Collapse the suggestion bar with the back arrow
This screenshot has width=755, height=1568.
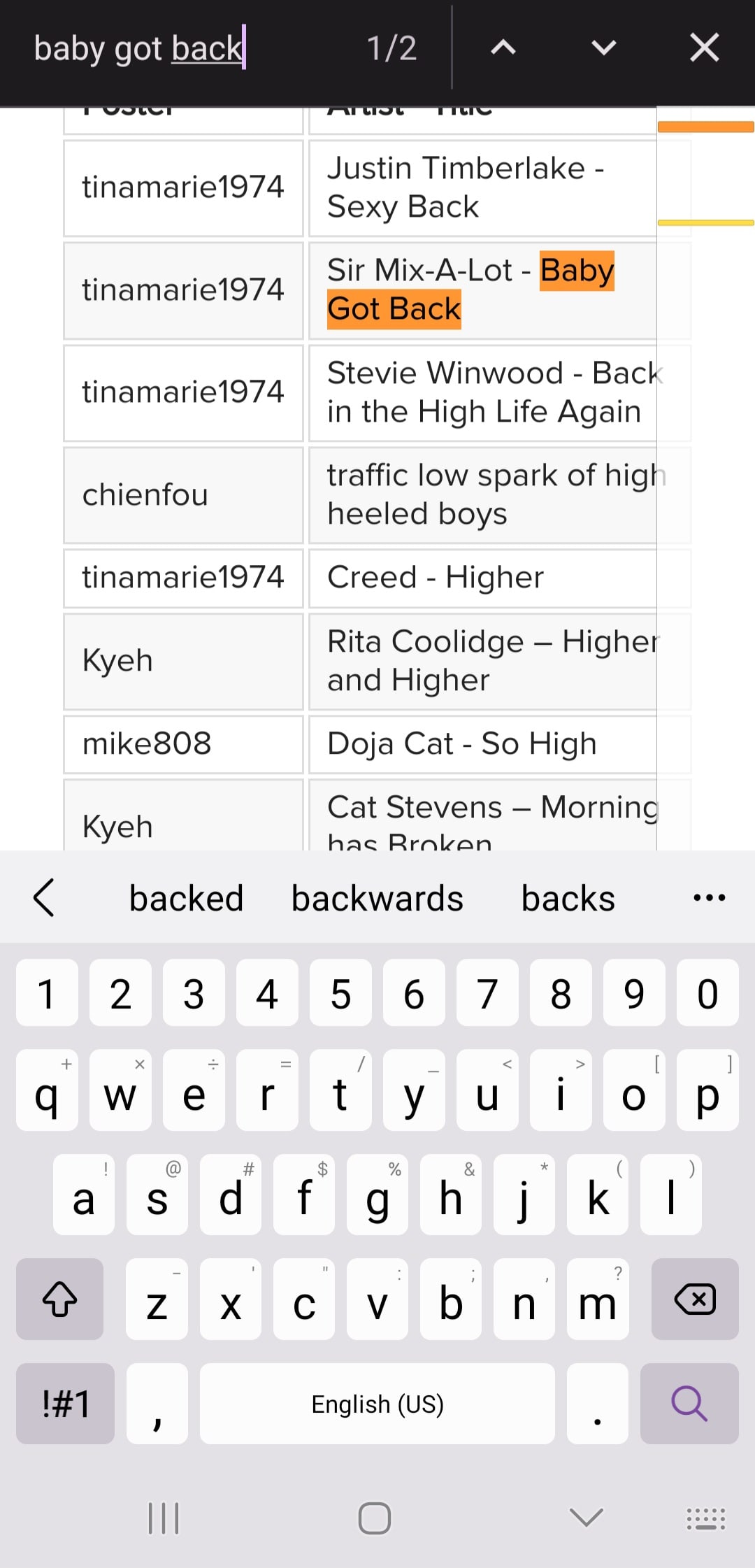click(x=44, y=898)
